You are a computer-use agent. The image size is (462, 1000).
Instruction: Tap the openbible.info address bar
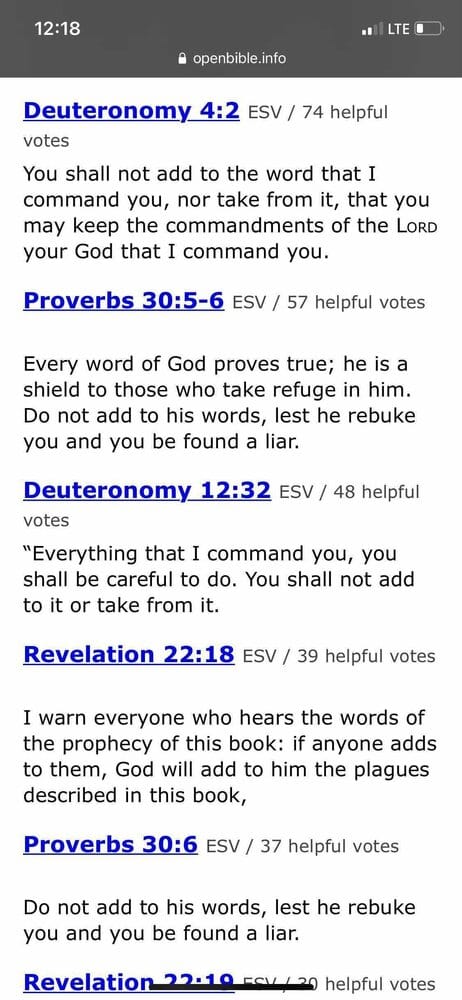coord(231,58)
